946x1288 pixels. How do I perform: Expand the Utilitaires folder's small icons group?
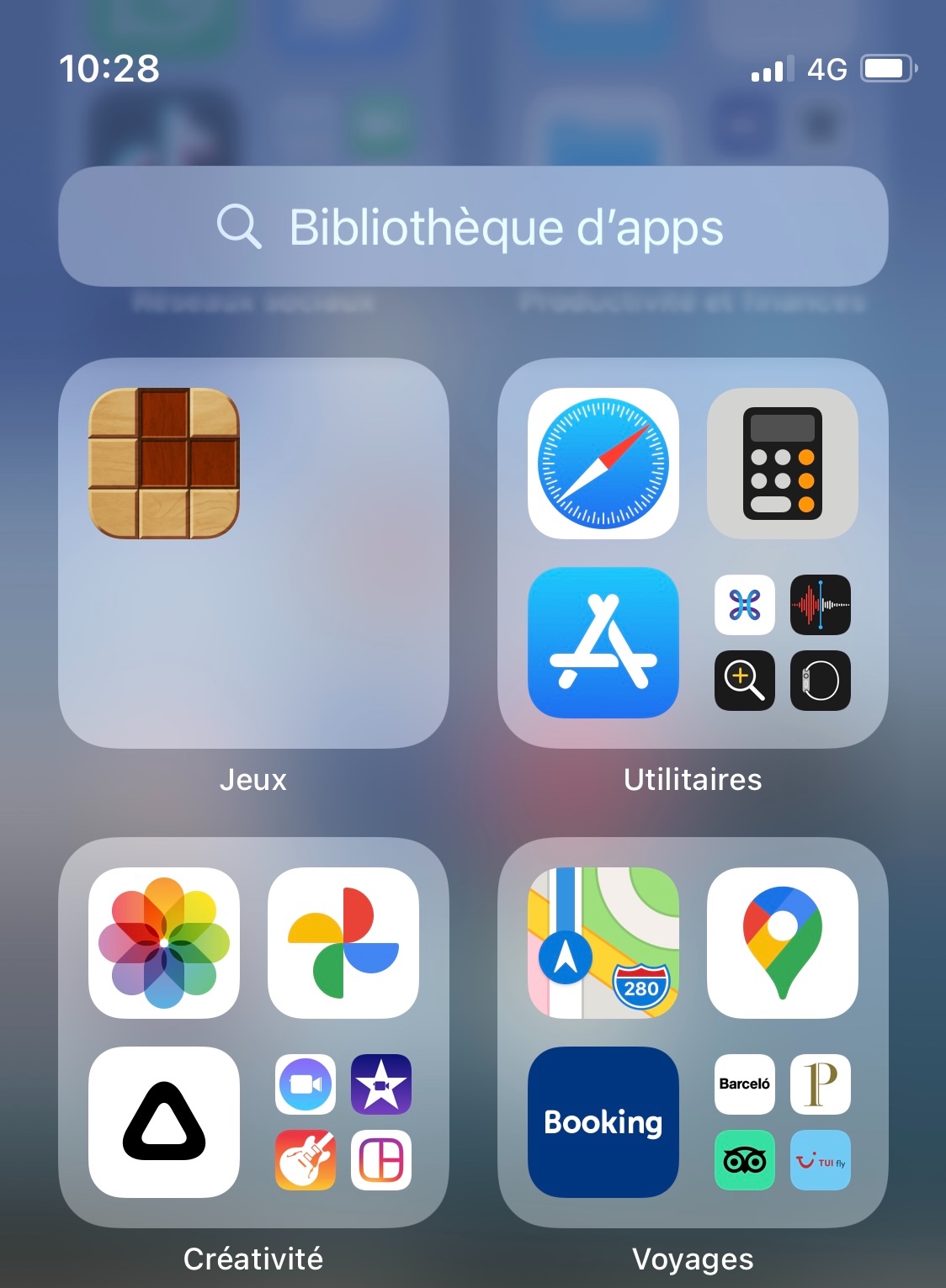point(782,642)
